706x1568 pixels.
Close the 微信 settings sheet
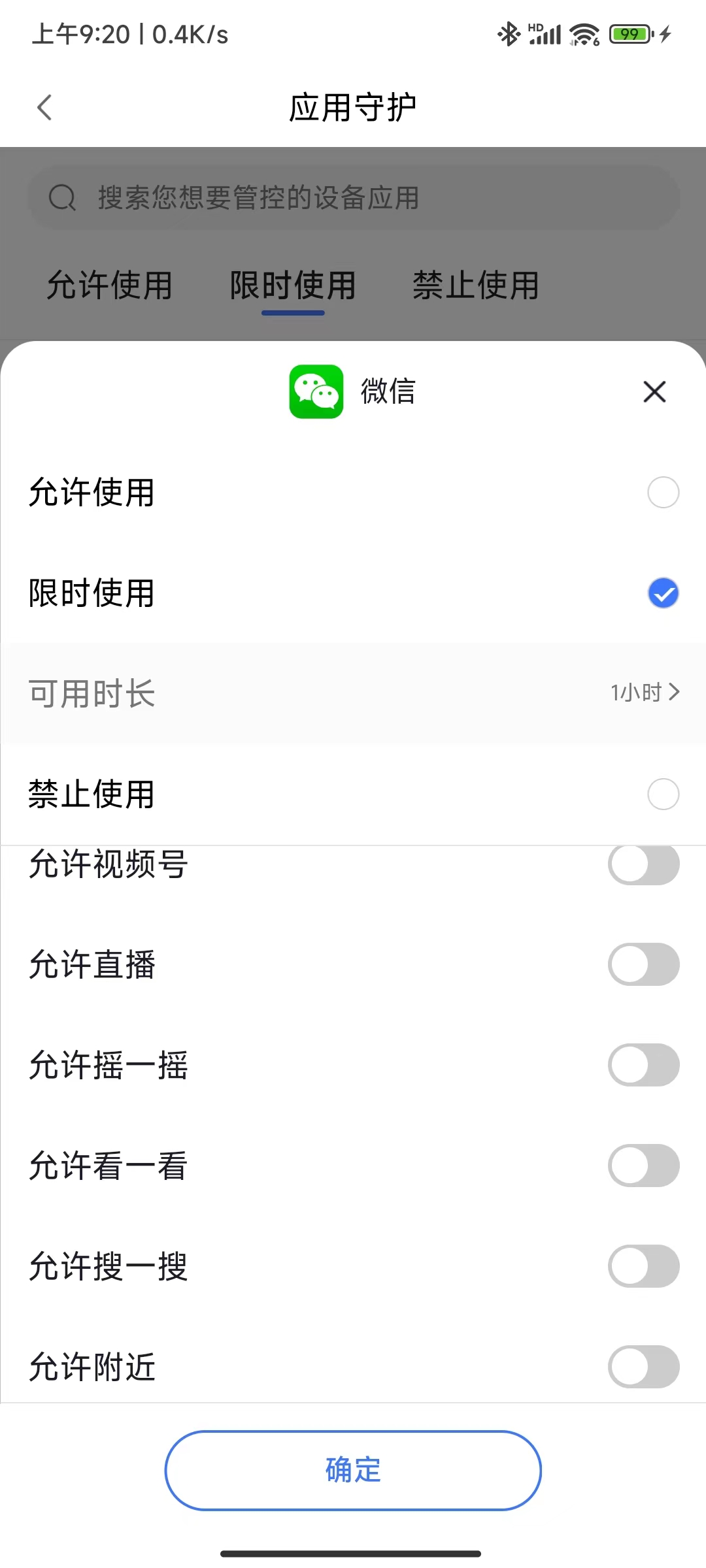pos(654,392)
